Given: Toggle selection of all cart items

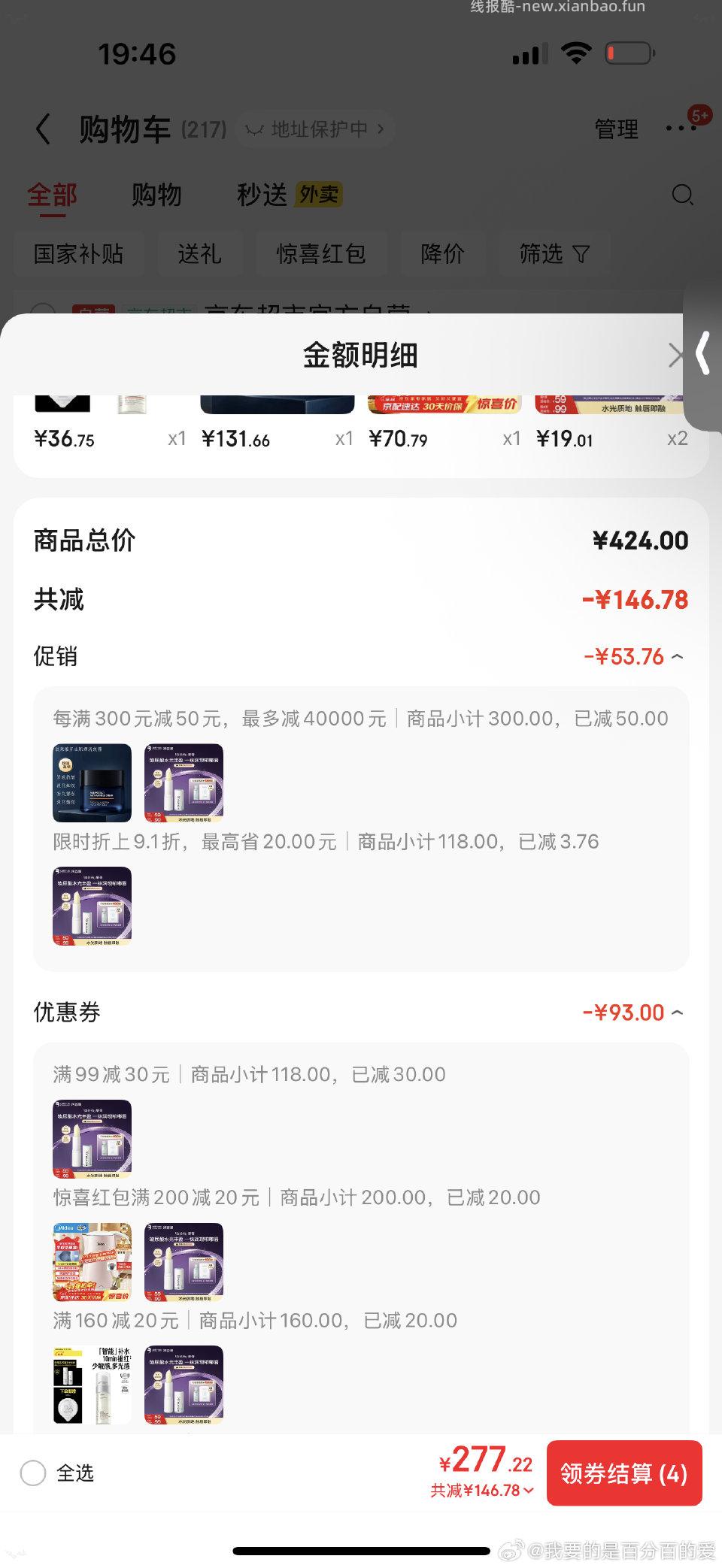Looking at the screenshot, I should tap(32, 1473).
